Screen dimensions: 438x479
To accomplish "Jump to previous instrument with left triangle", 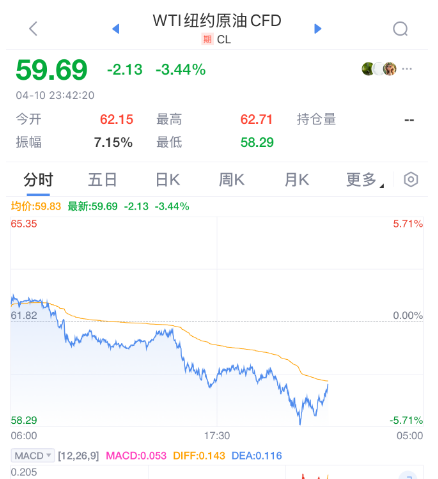I will pos(116,29).
